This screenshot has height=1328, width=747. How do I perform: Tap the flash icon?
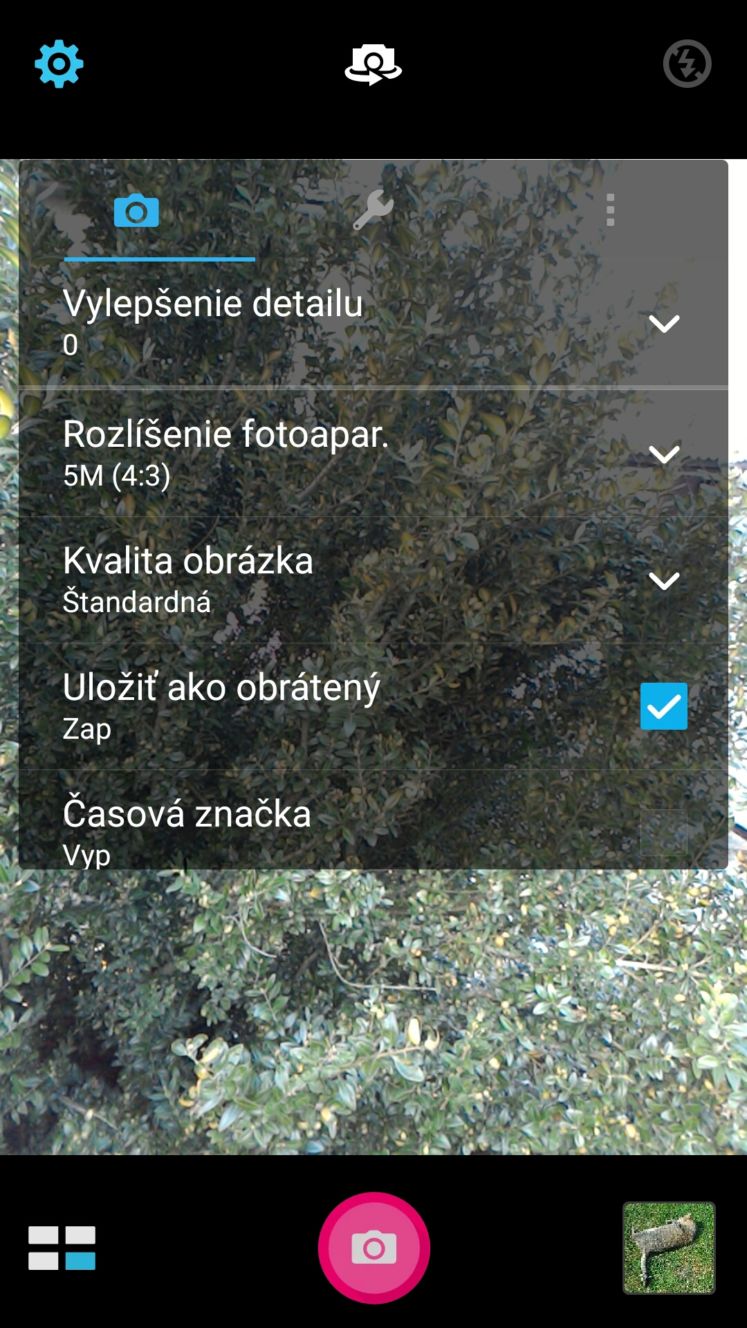click(x=687, y=64)
